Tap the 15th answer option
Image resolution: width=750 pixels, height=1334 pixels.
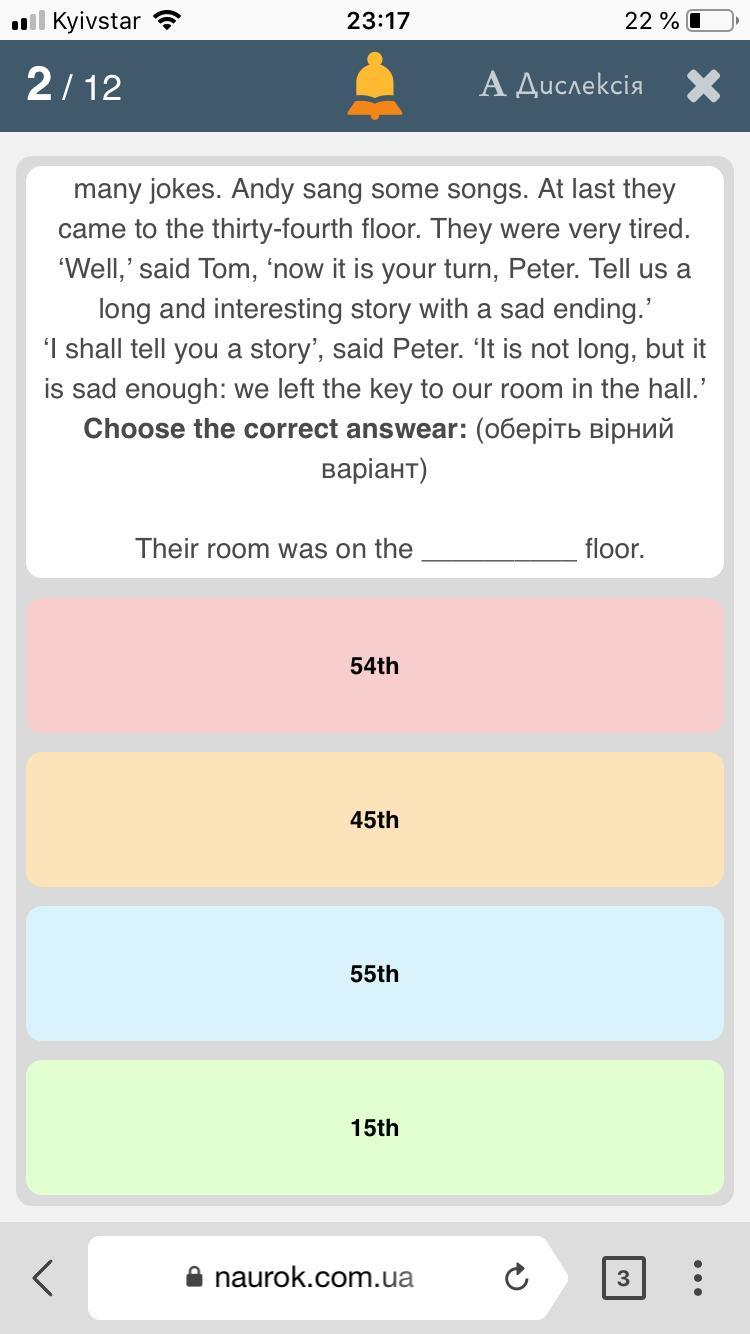click(375, 1127)
